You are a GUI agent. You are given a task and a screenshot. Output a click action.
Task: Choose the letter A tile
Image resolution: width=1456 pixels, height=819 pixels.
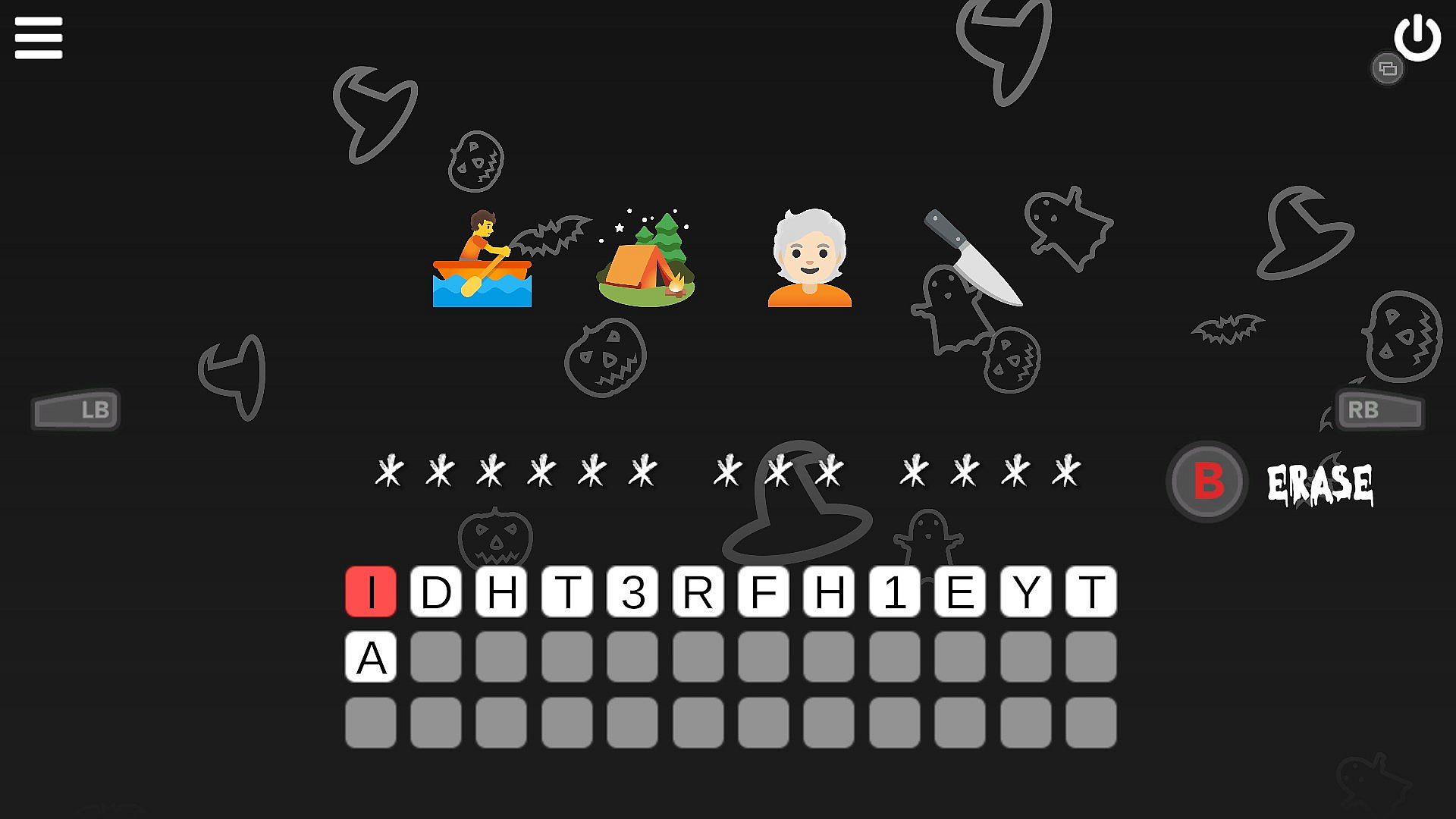[x=371, y=657]
